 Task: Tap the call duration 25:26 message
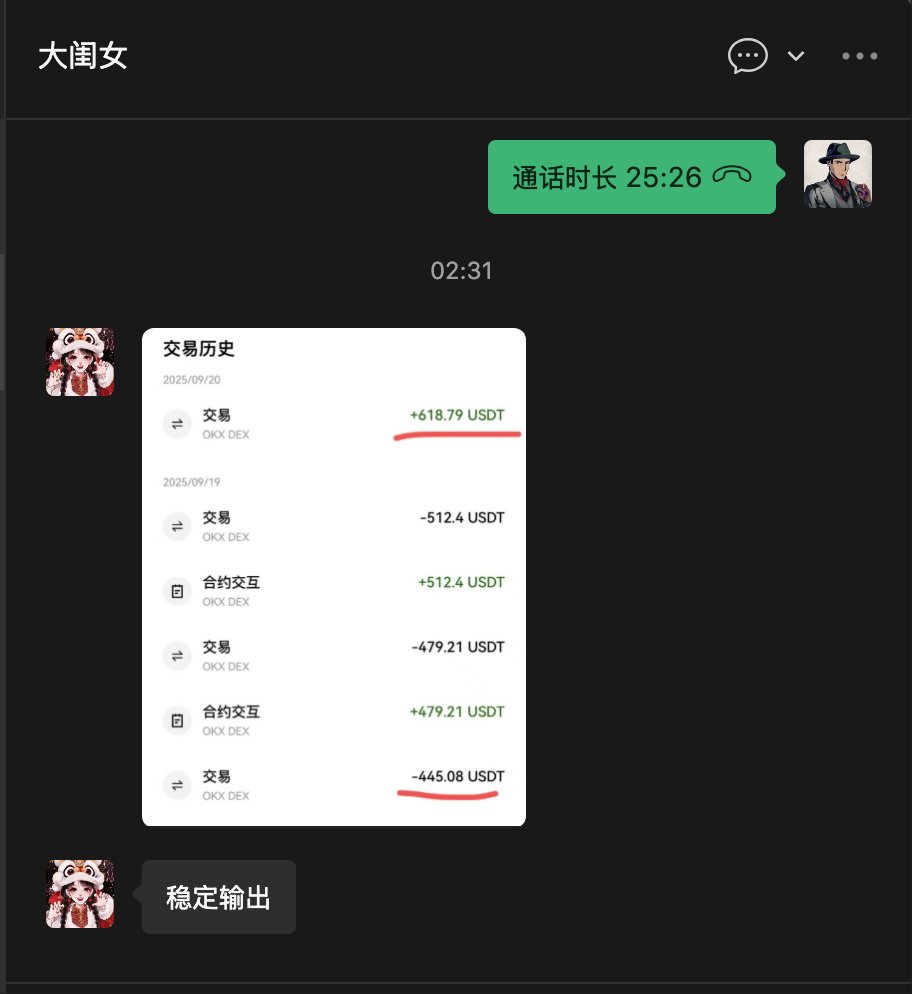[x=631, y=177]
